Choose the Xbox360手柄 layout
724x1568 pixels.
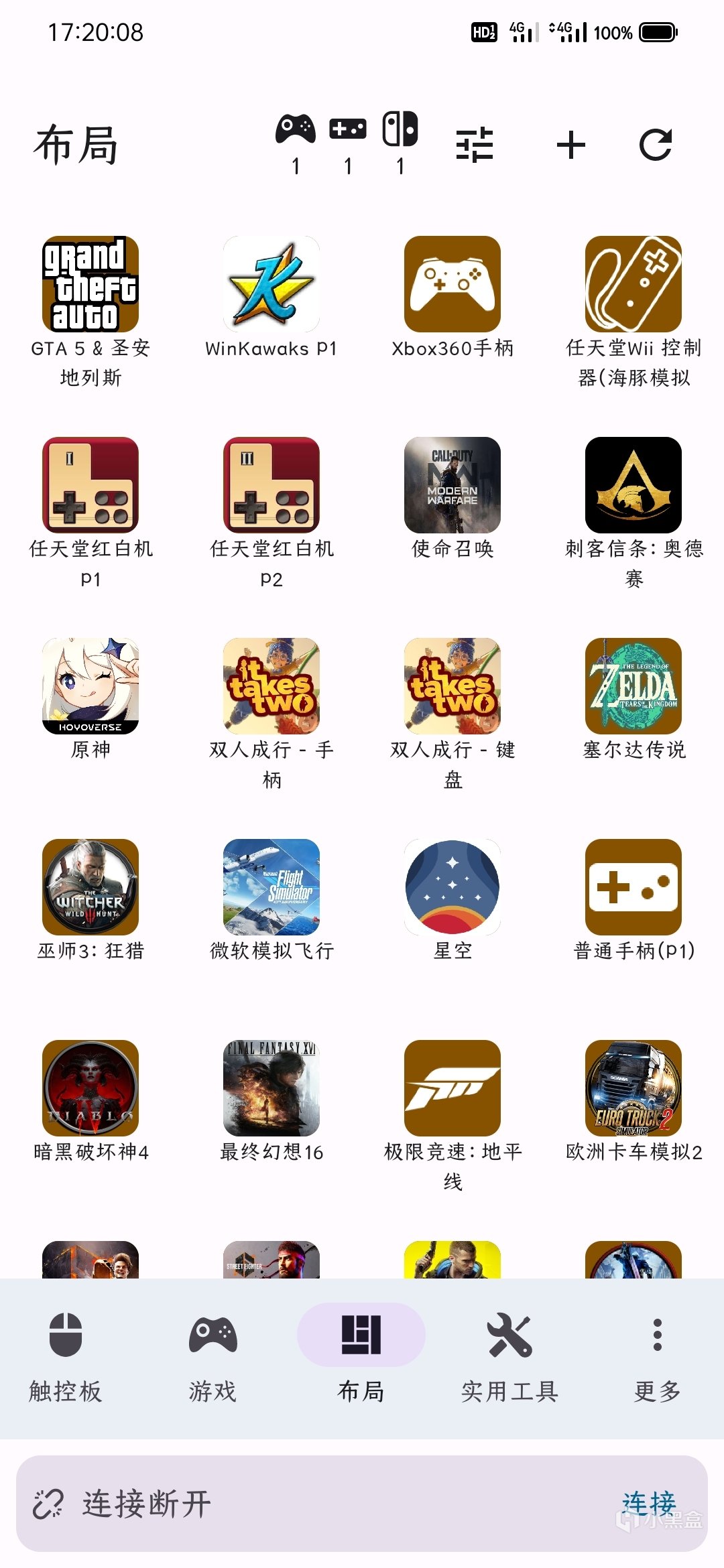coord(452,284)
